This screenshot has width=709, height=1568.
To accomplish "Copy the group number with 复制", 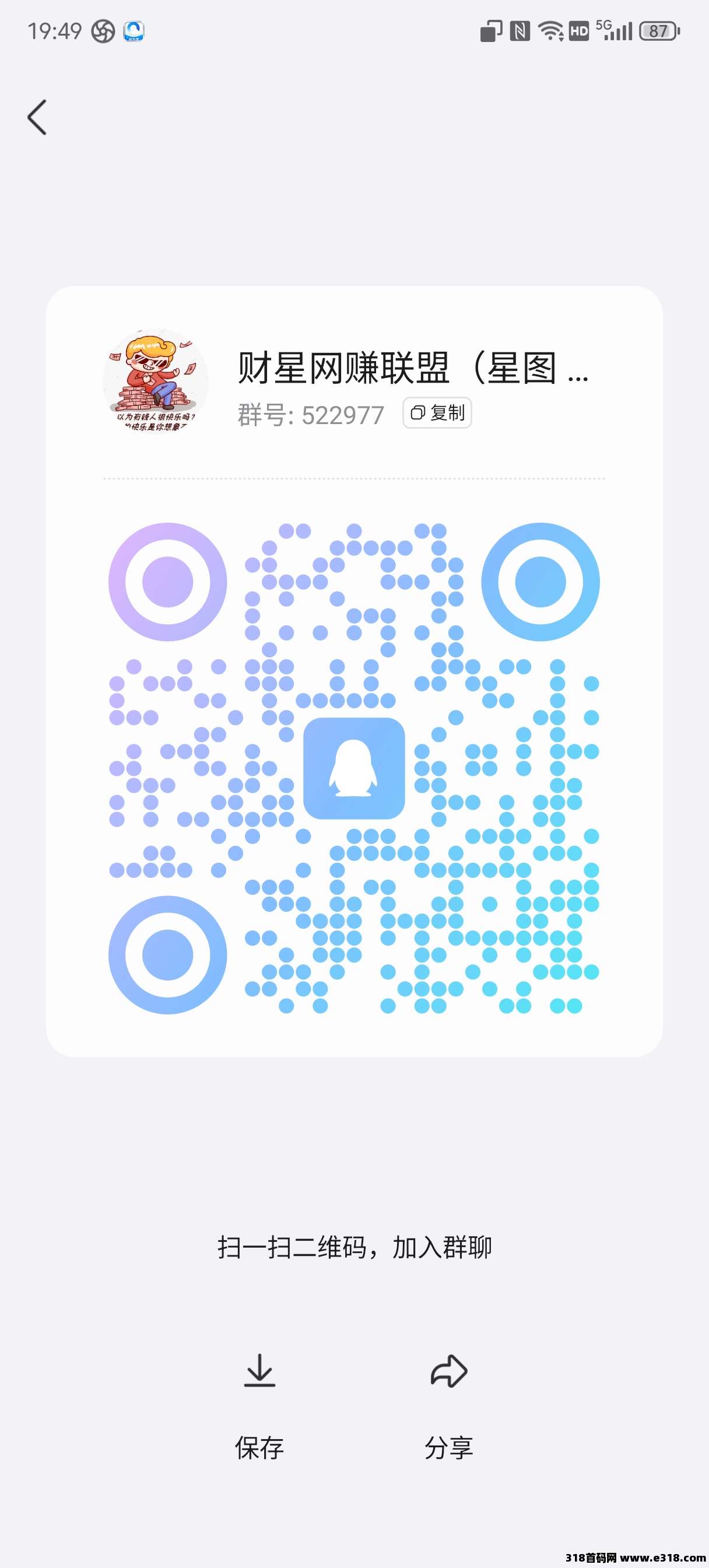I will point(437,414).
